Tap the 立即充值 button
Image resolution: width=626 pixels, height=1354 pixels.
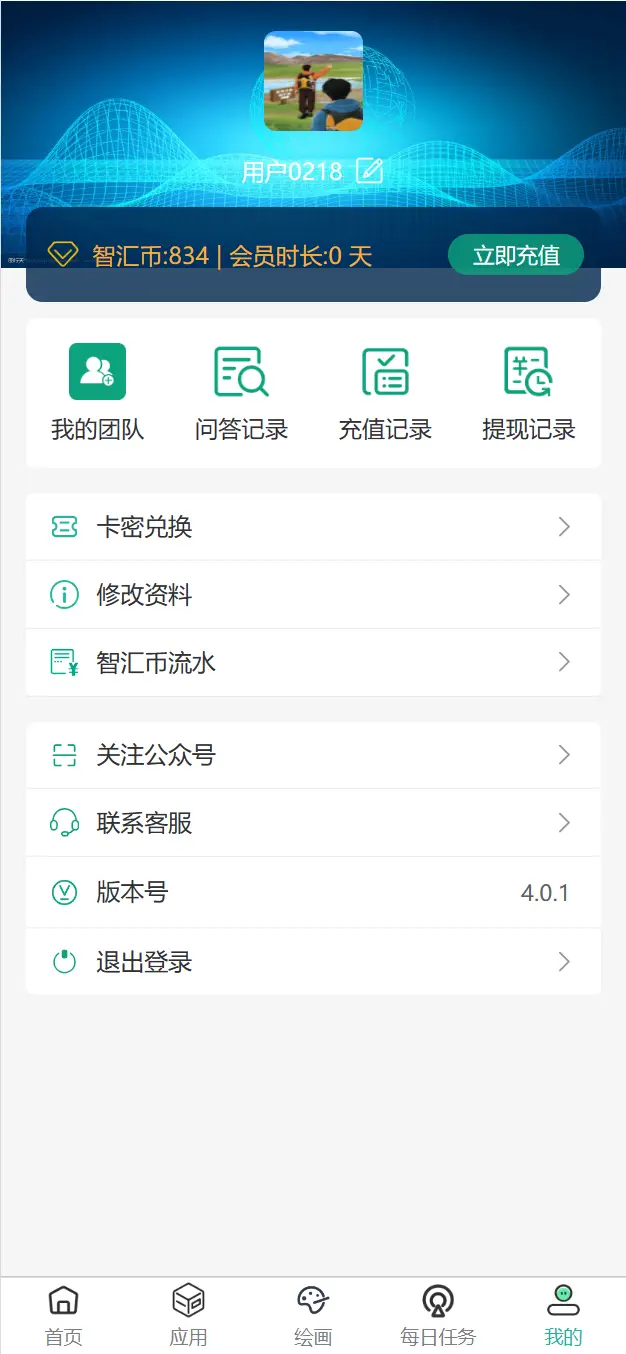point(516,255)
